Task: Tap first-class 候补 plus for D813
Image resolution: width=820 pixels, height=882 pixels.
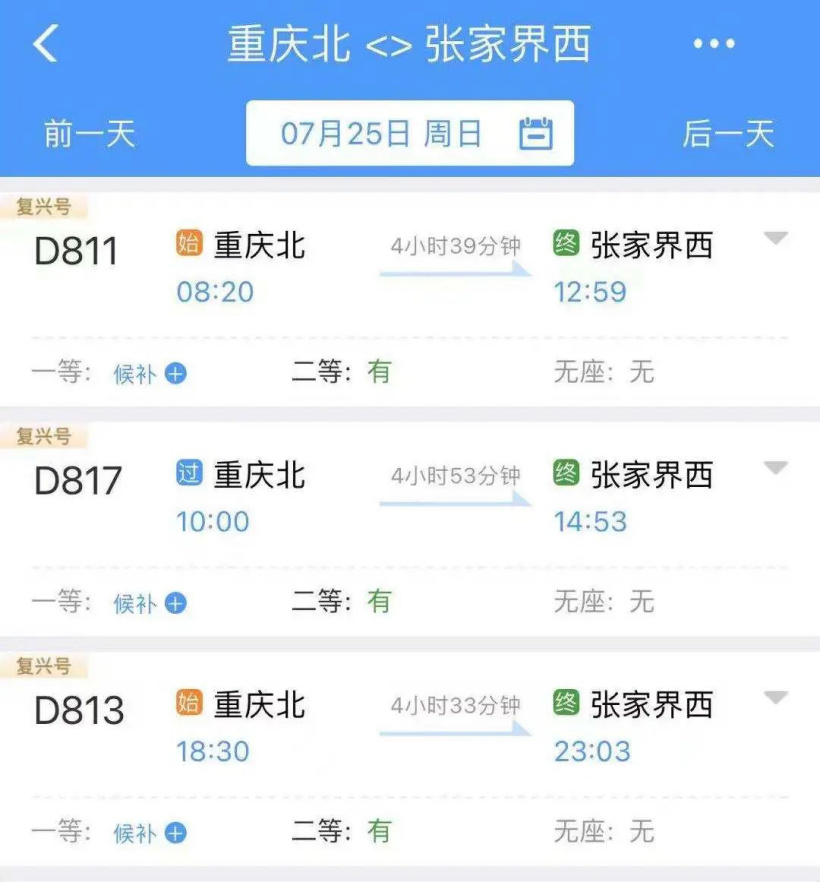Action: [x=176, y=833]
